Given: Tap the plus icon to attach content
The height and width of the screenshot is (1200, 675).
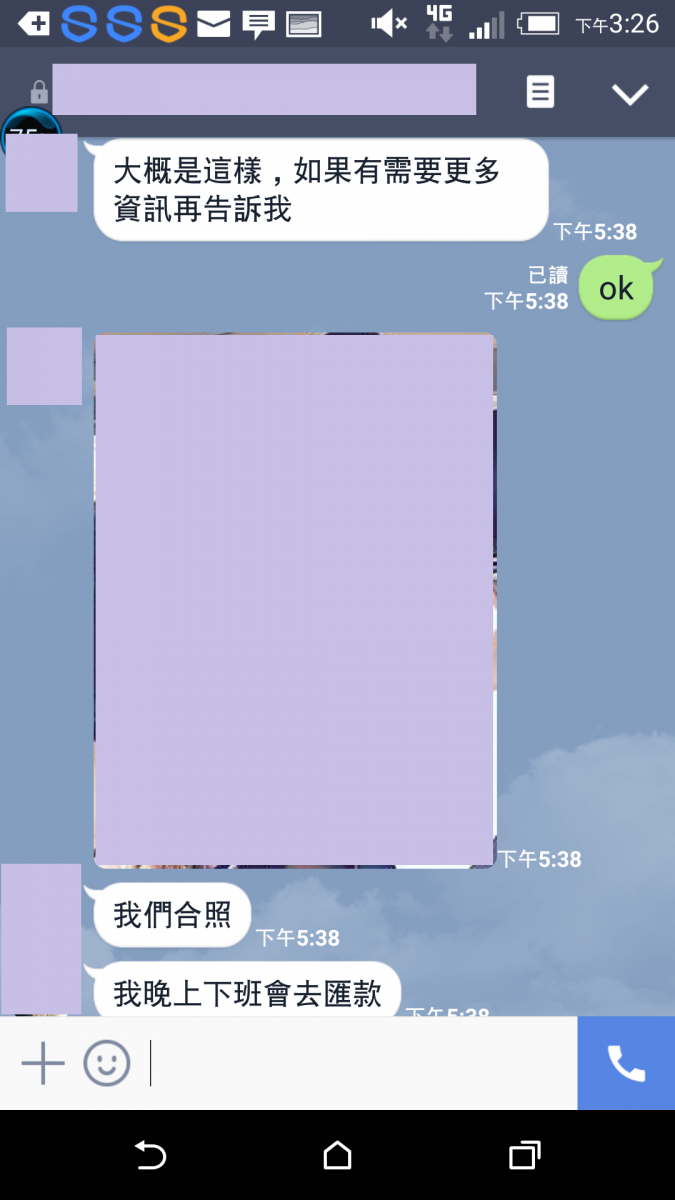Looking at the screenshot, I should 43,1063.
